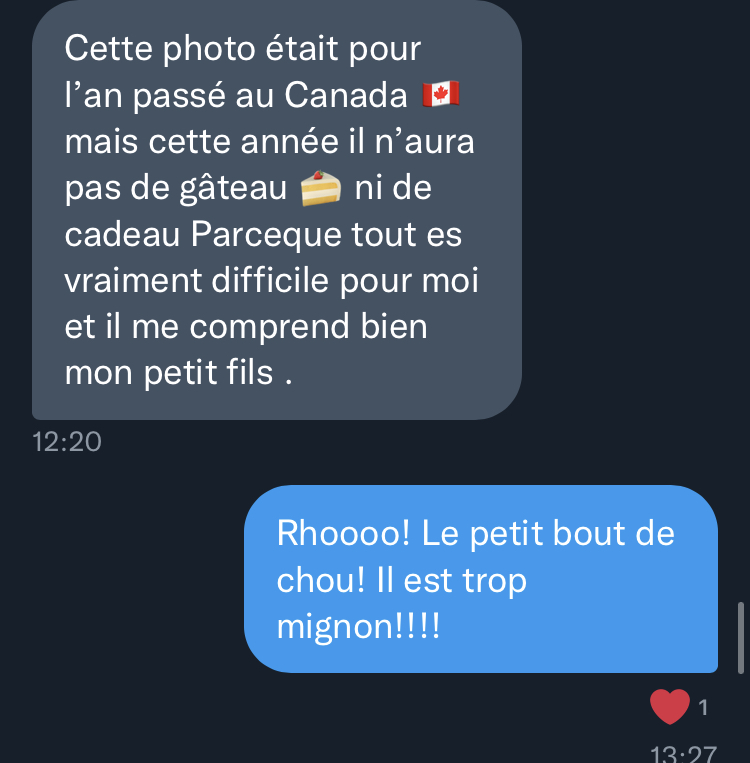Select the message about the Canada photo
Screen dimensions: 750x763
pyautogui.click(x=277, y=210)
